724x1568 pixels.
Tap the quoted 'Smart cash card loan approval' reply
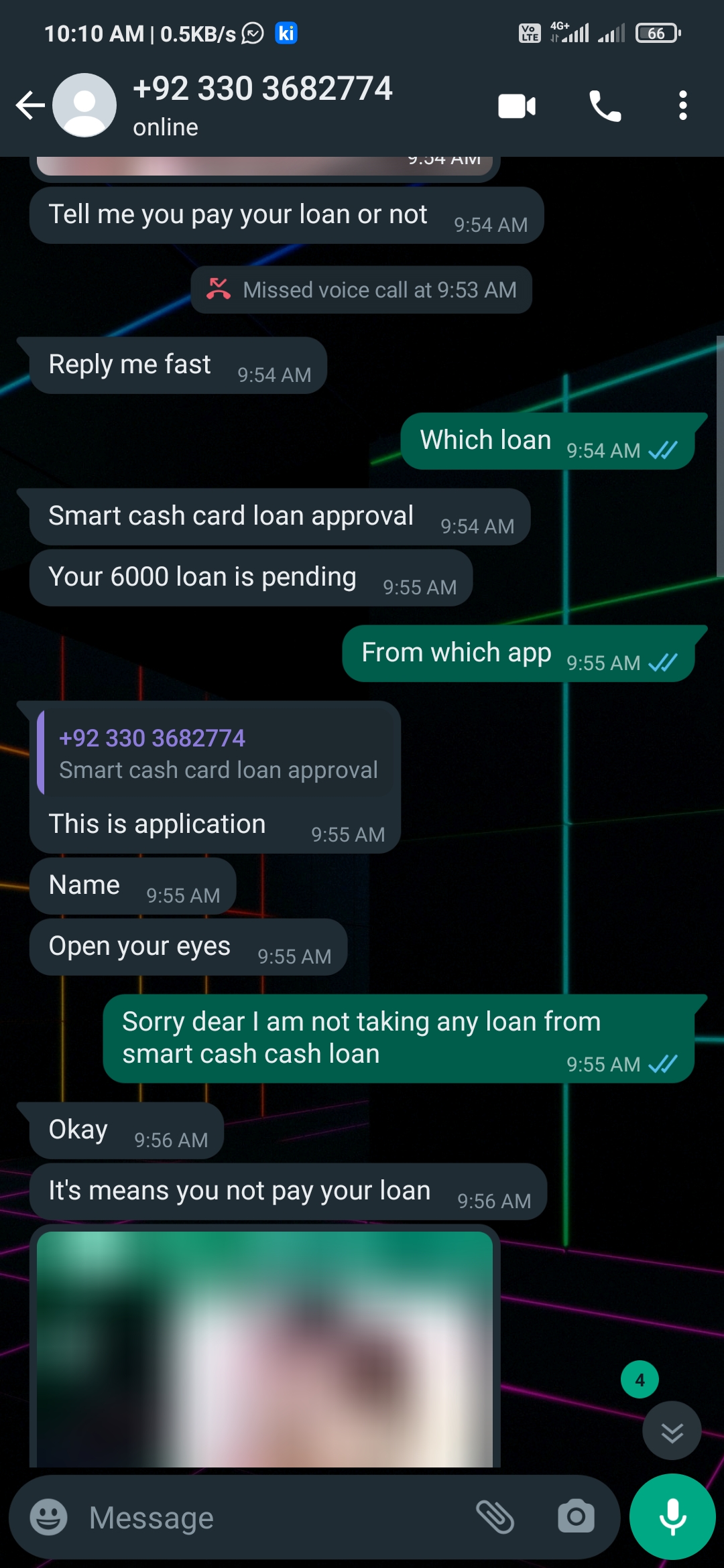216,754
